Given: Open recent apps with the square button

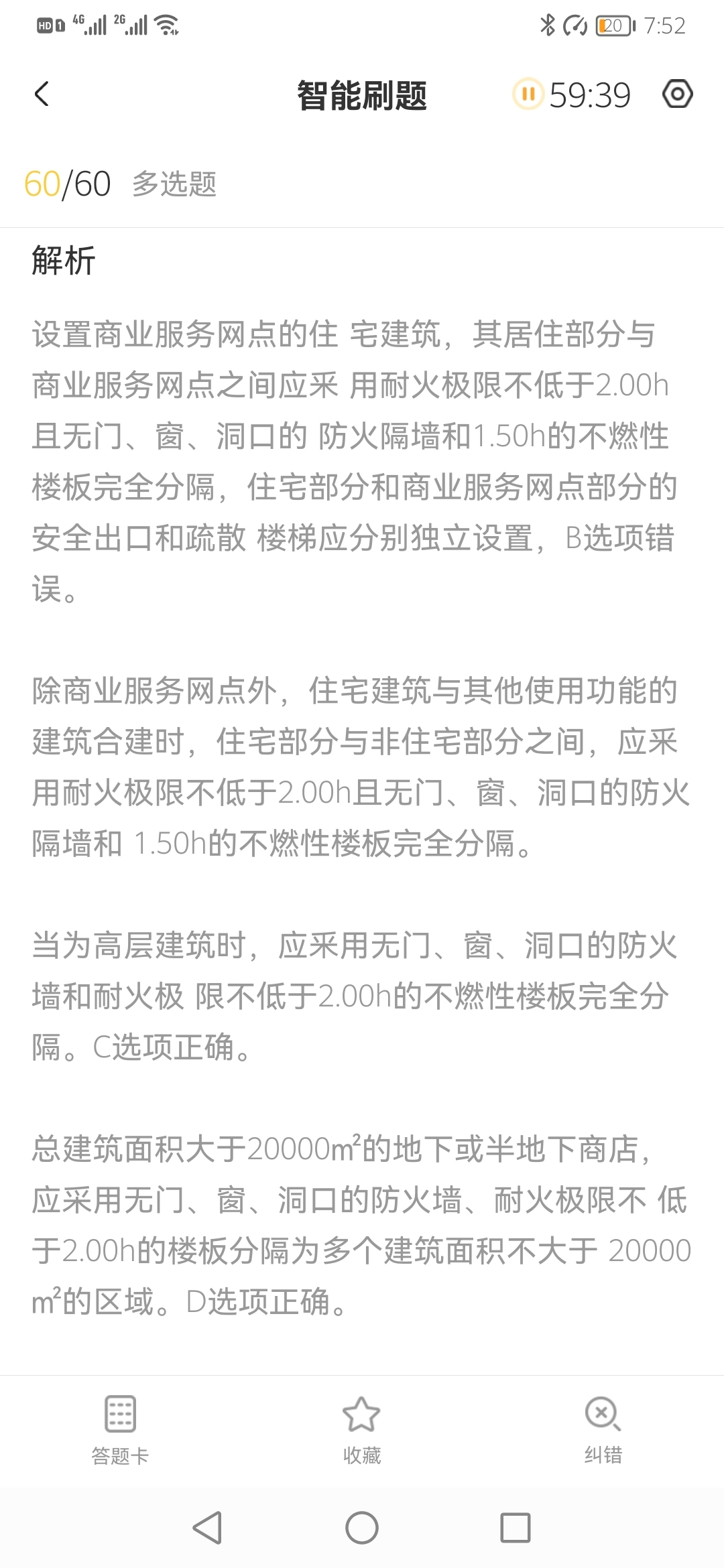Looking at the screenshot, I should pyautogui.click(x=516, y=1528).
